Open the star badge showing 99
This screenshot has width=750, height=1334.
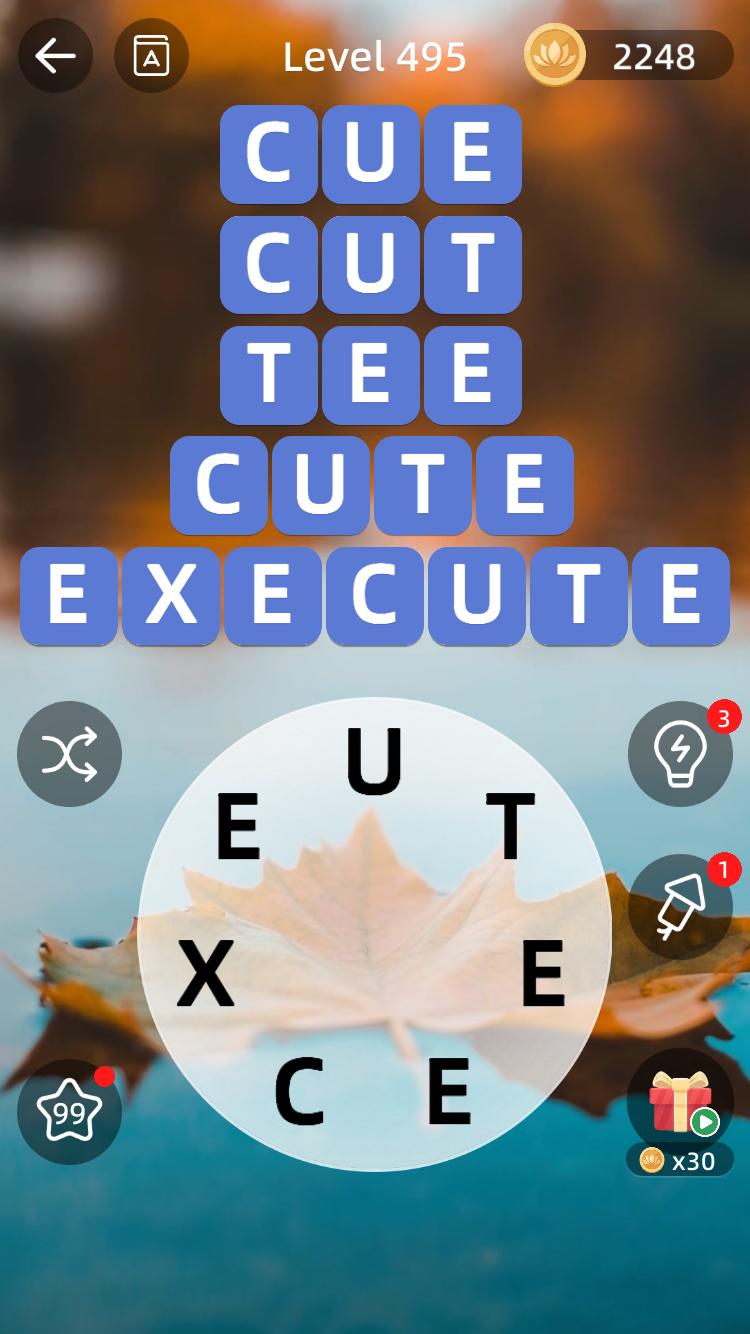click(x=69, y=1111)
